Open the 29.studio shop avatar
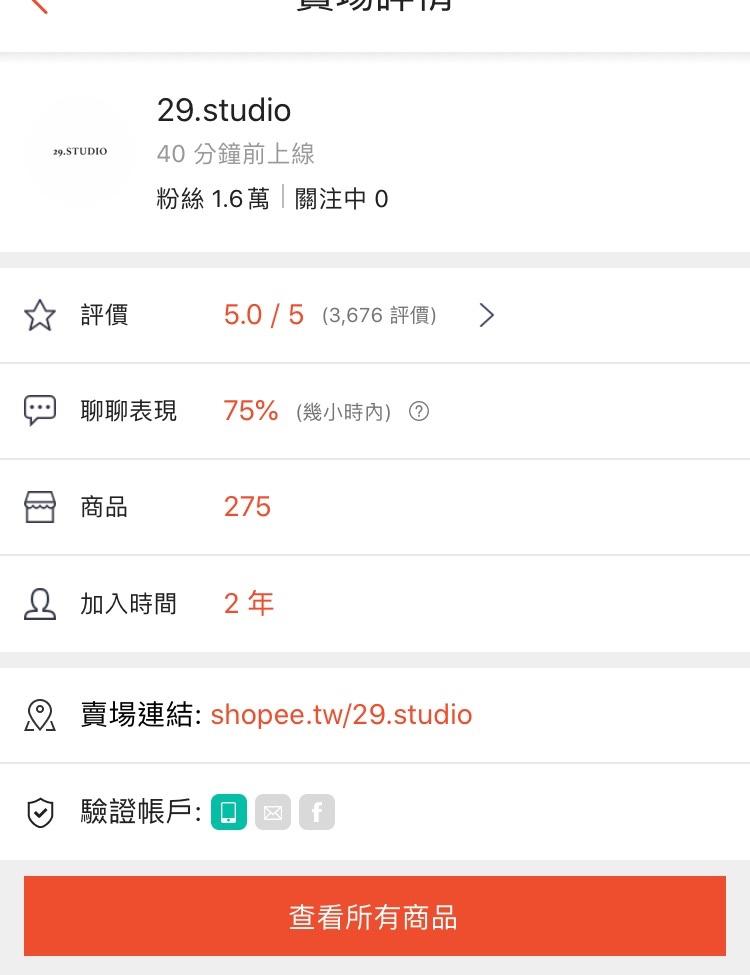Screen dimensions: 750x975 (80, 152)
